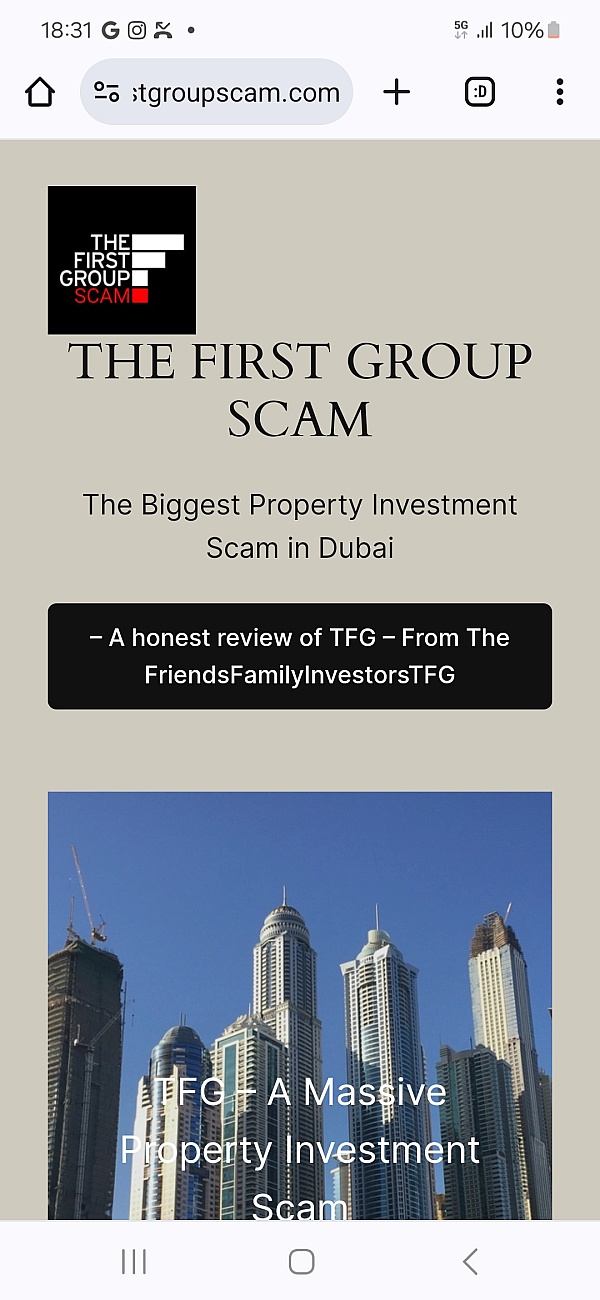This screenshot has height=1300, width=600.
Task: Go to the browser home page
Action: click(40, 93)
